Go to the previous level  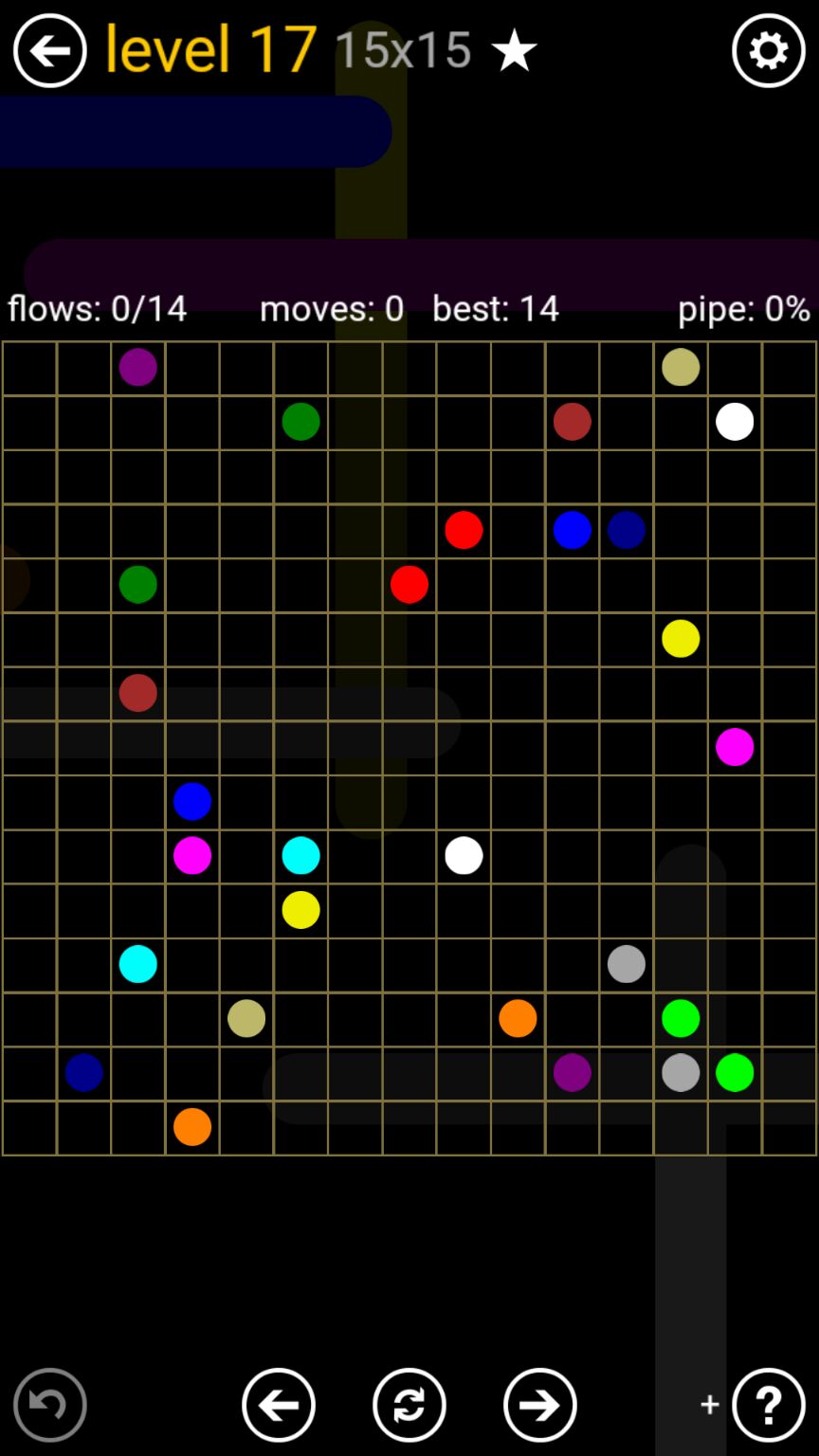click(x=279, y=1404)
